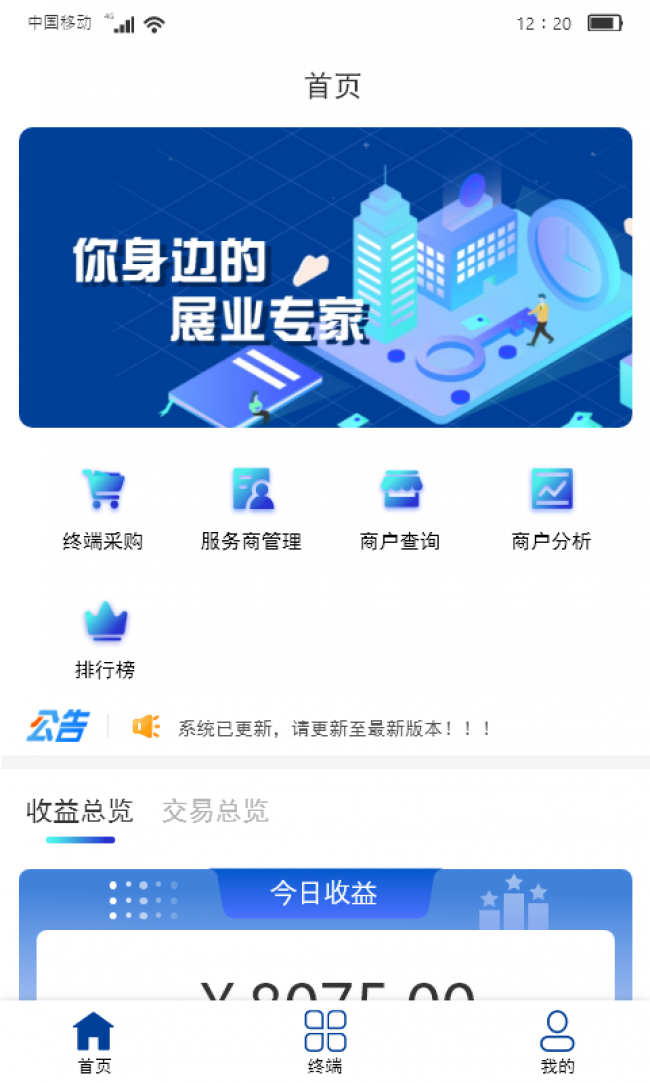This screenshot has width=650, height=1083.
Task: Open 商户查询
Action: (x=400, y=508)
